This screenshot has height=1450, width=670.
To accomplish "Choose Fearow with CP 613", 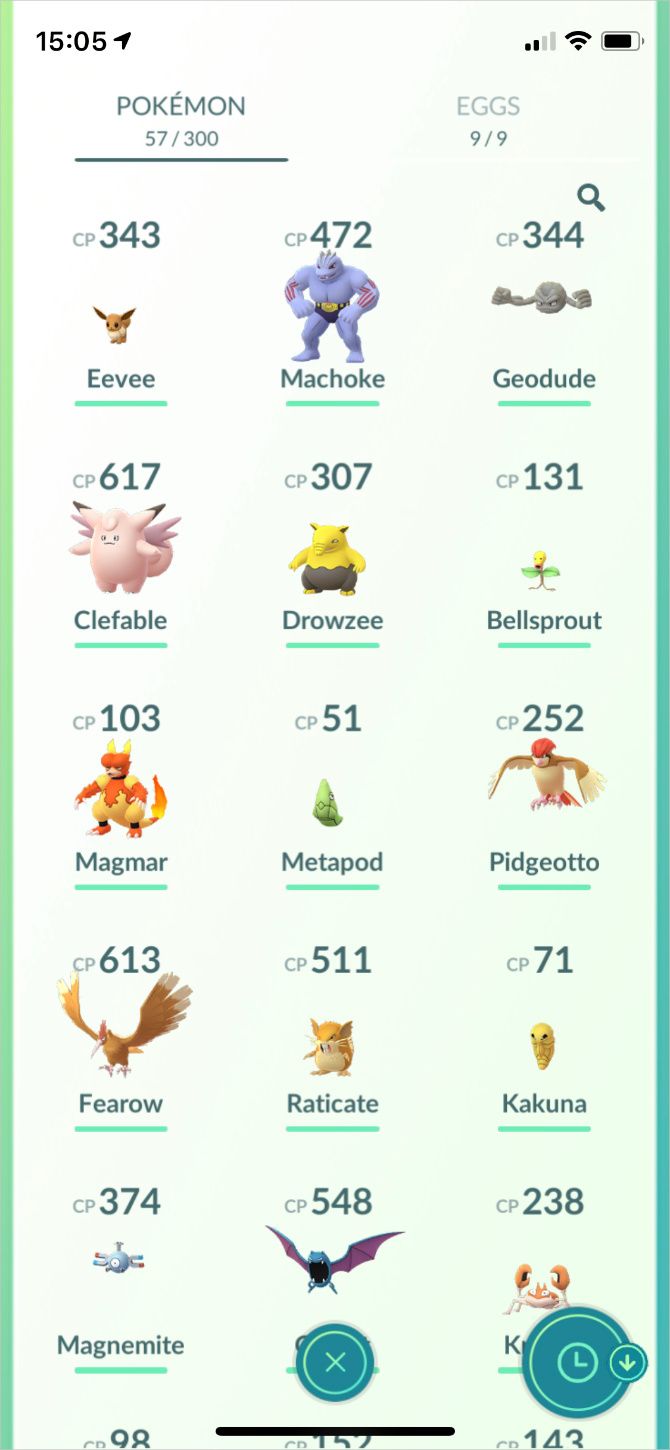I will coord(120,1037).
